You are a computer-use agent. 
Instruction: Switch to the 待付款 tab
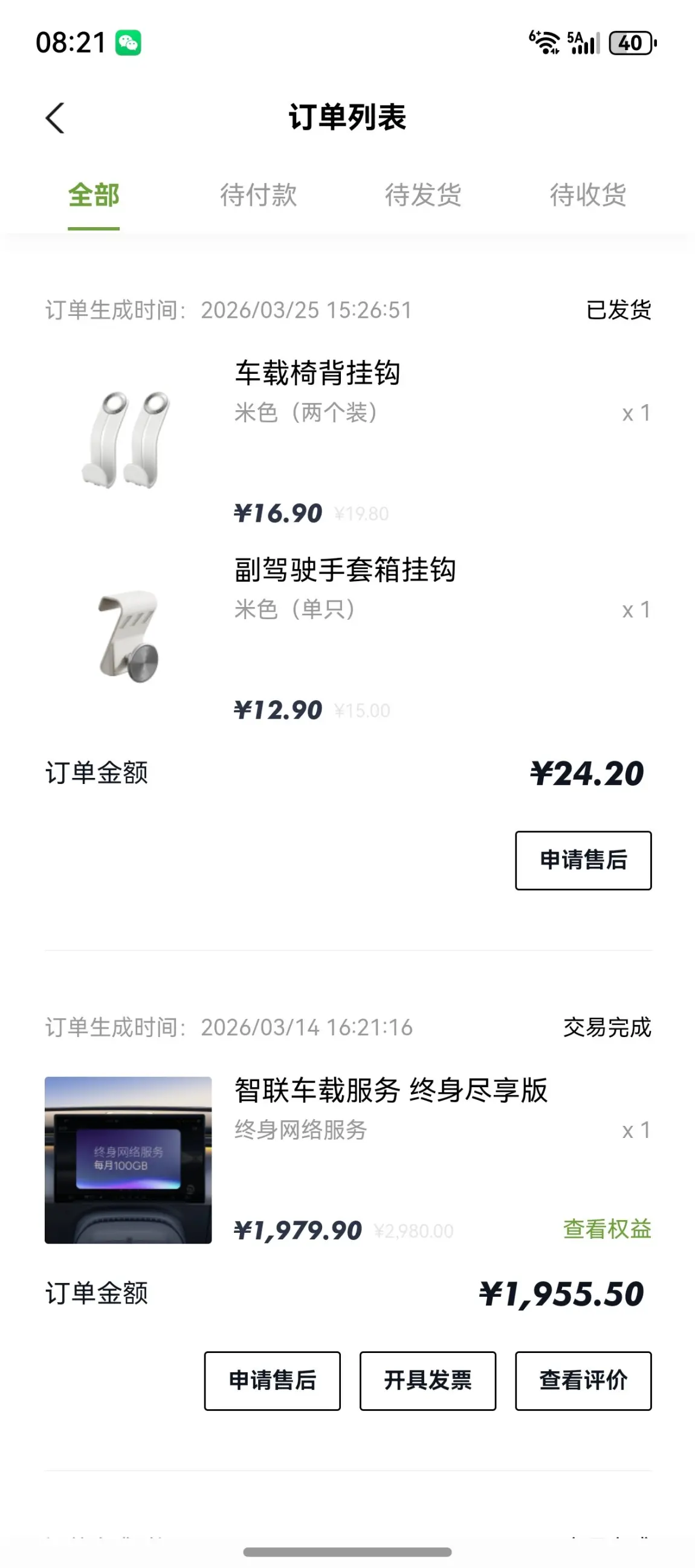(x=258, y=195)
